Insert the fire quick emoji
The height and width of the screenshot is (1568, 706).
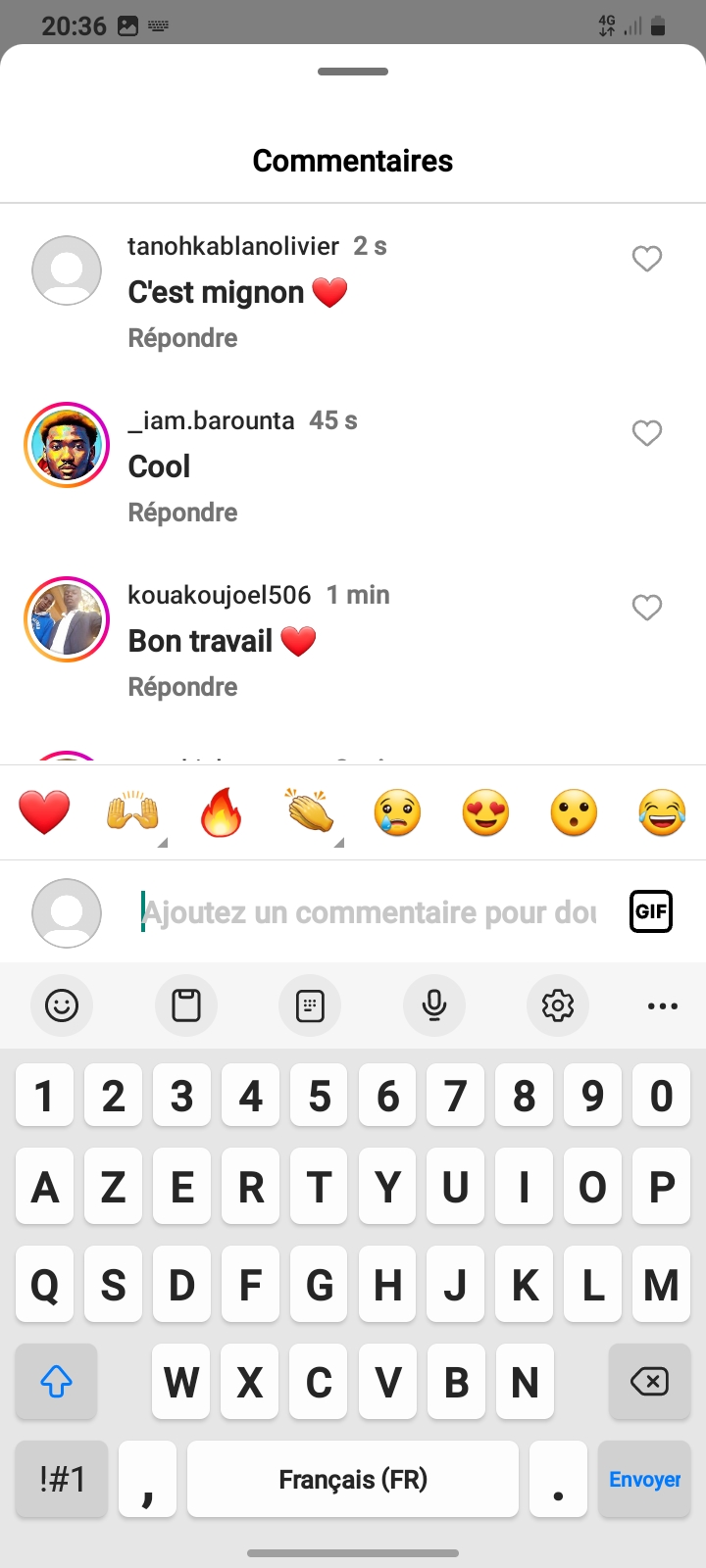(x=221, y=812)
